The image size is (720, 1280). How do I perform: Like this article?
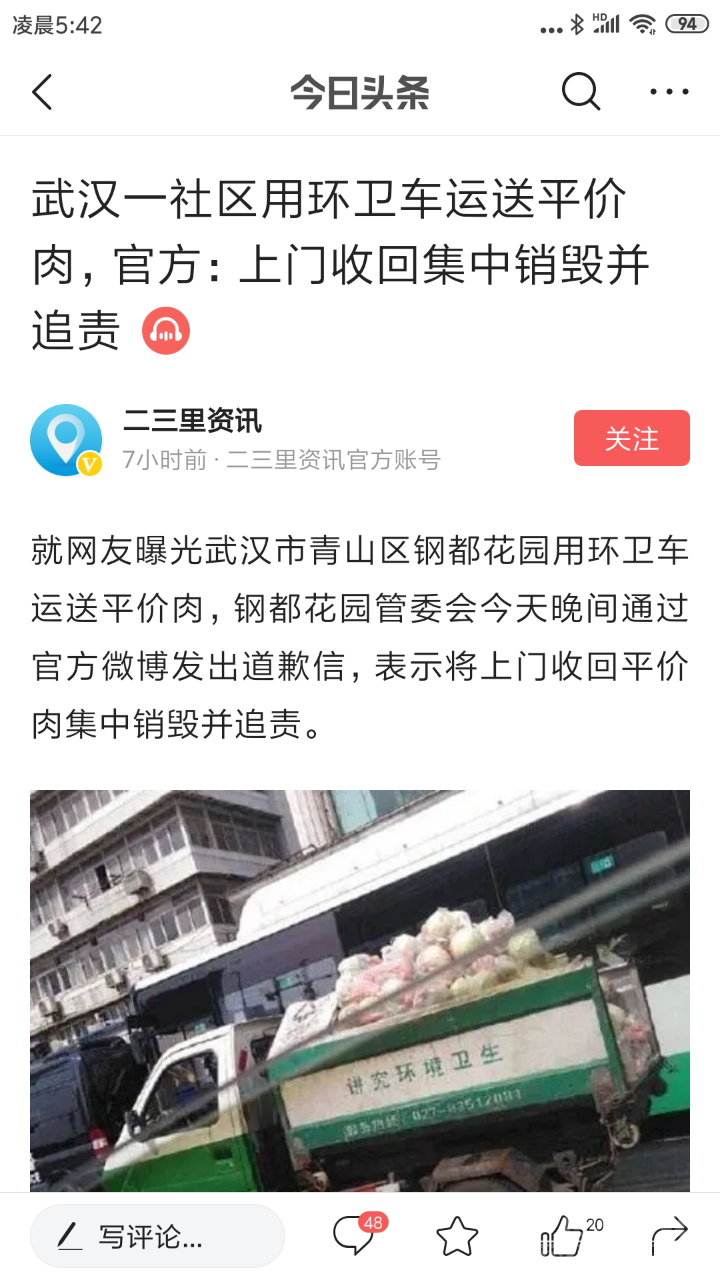pos(562,1236)
